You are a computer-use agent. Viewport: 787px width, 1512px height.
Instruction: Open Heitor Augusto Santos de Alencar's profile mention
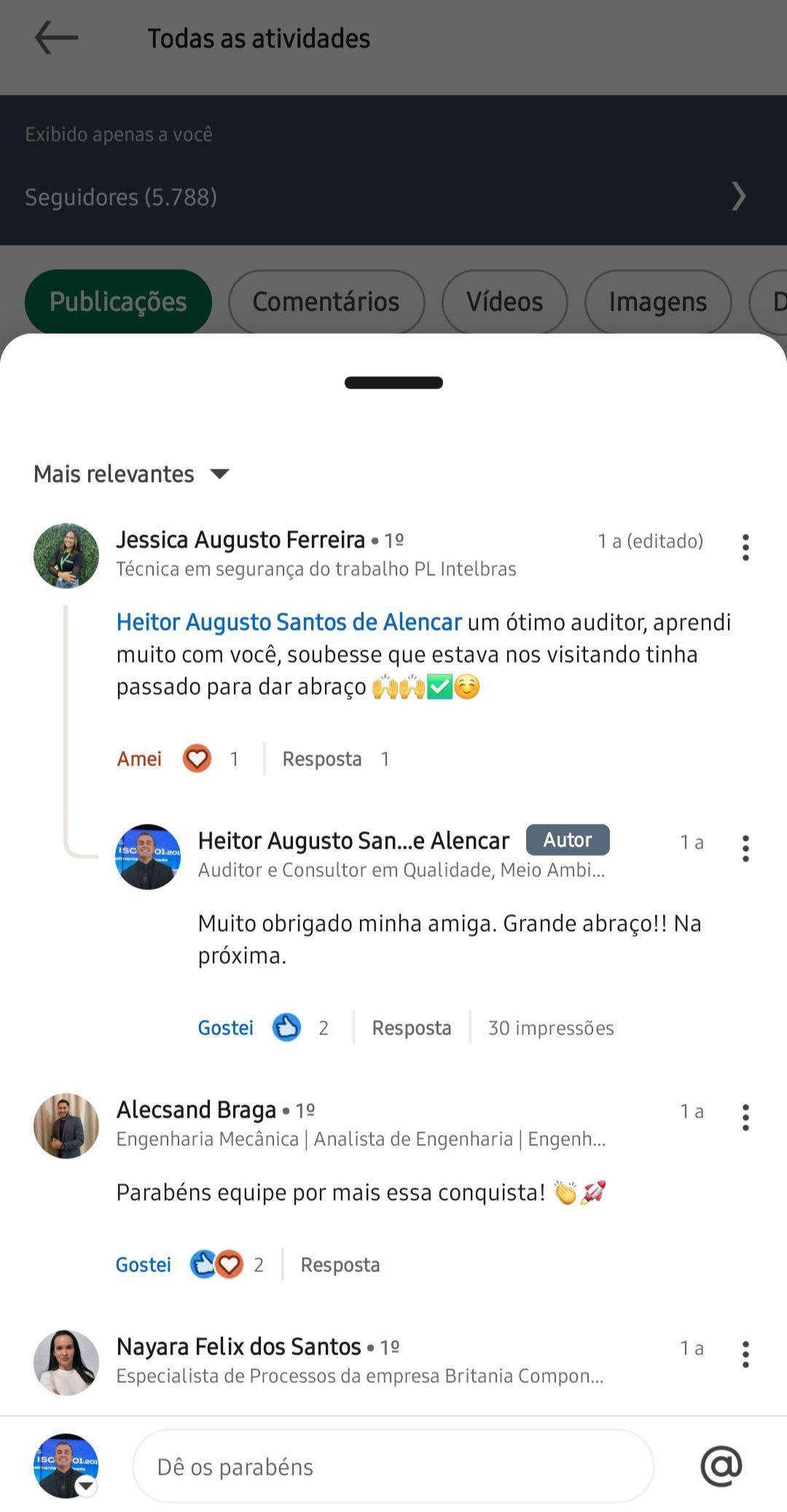tap(289, 622)
